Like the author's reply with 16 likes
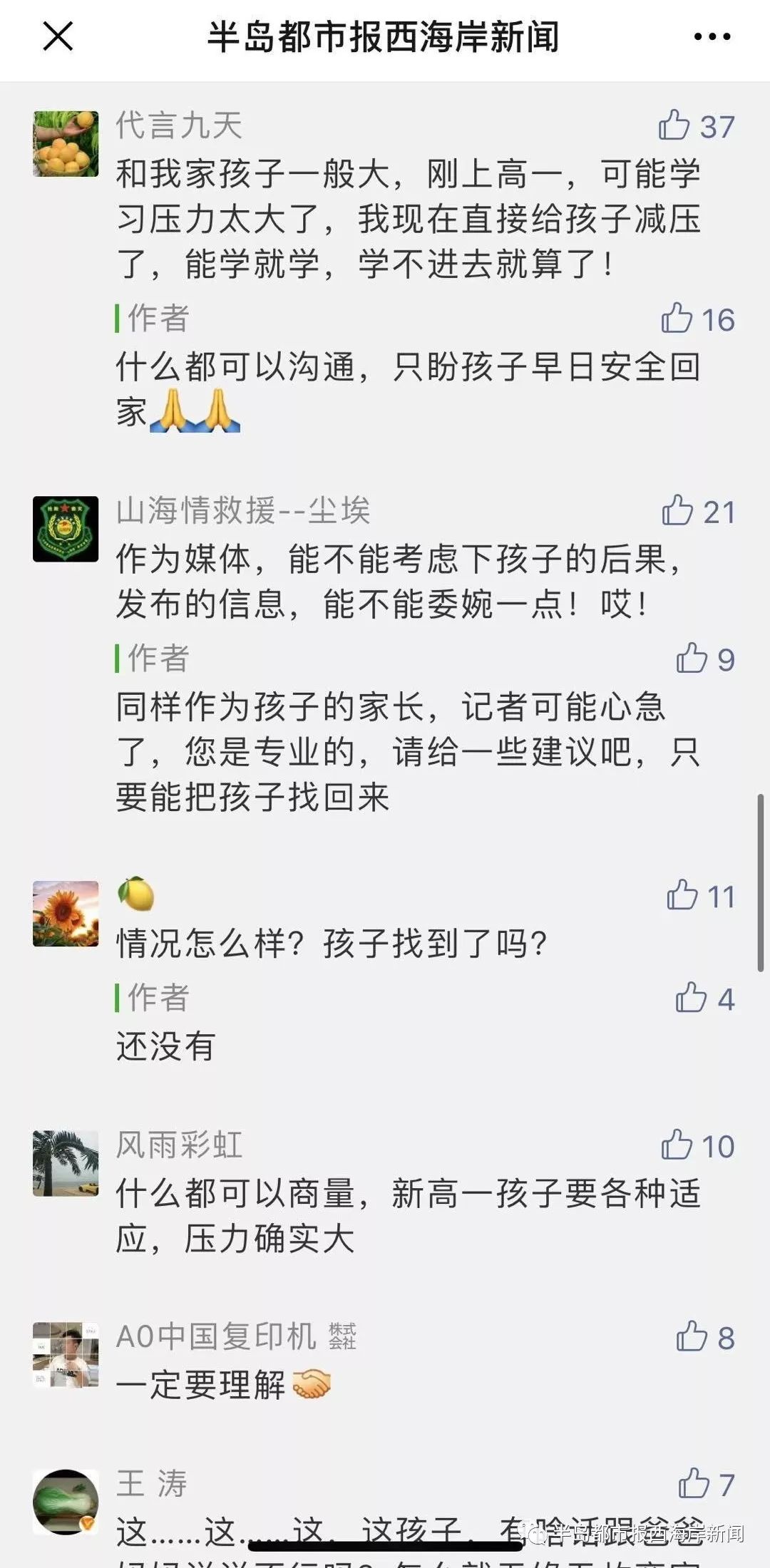Screen dimensions: 770x1568 (x=677, y=319)
